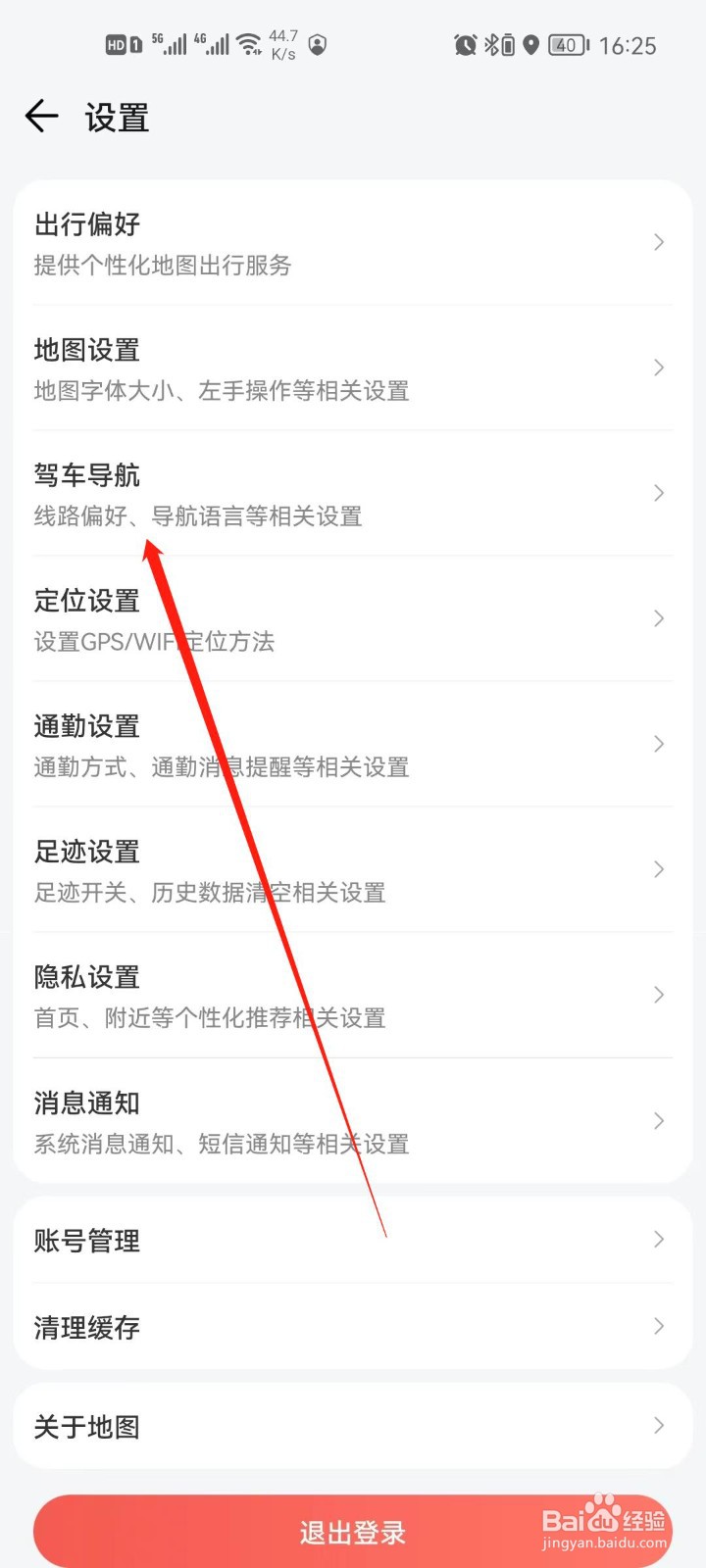
Task: Expand 通勤设置 commute settings
Action: (x=353, y=745)
